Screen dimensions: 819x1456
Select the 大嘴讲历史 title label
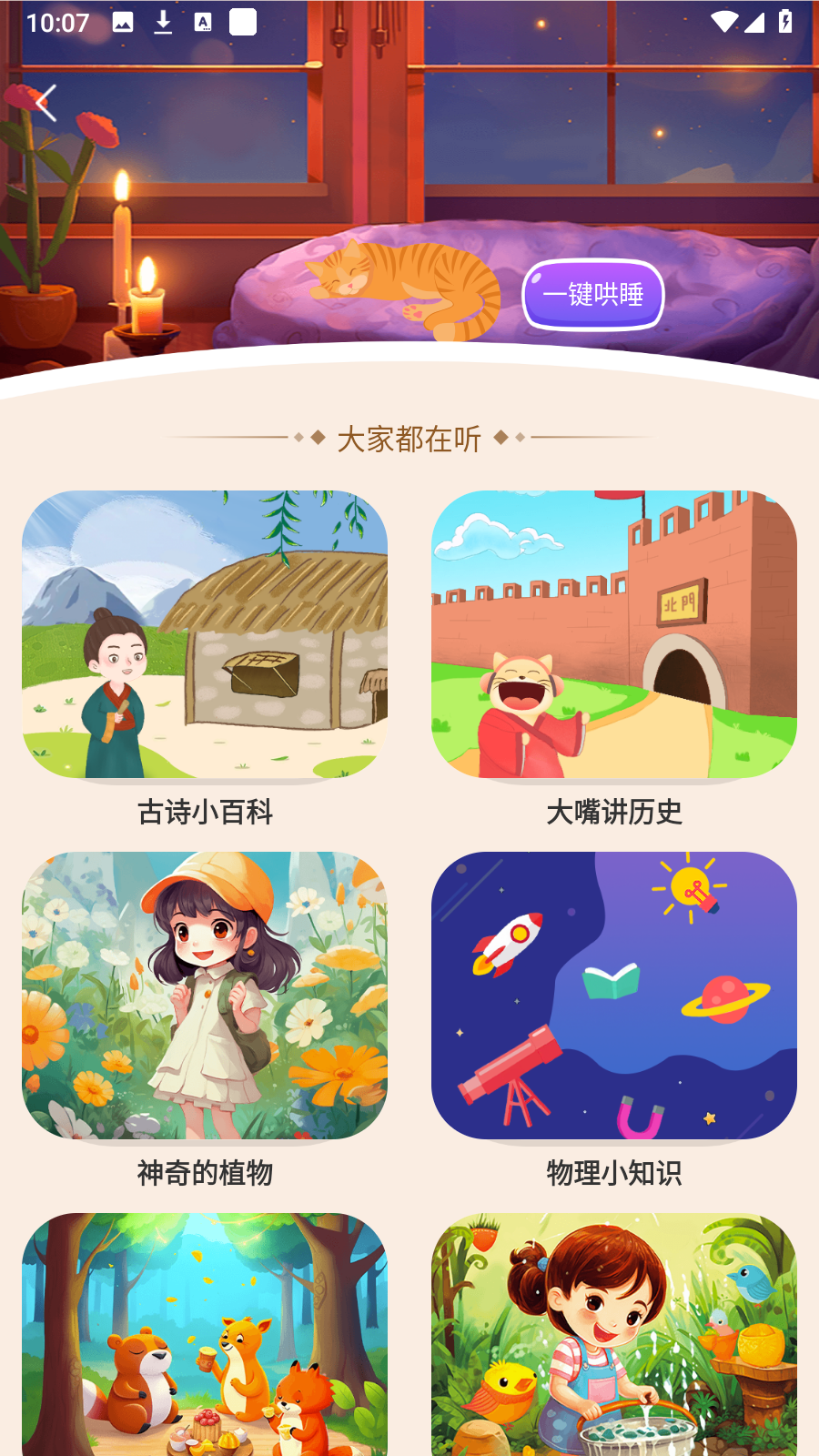pyautogui.click(x=617, y=813)
